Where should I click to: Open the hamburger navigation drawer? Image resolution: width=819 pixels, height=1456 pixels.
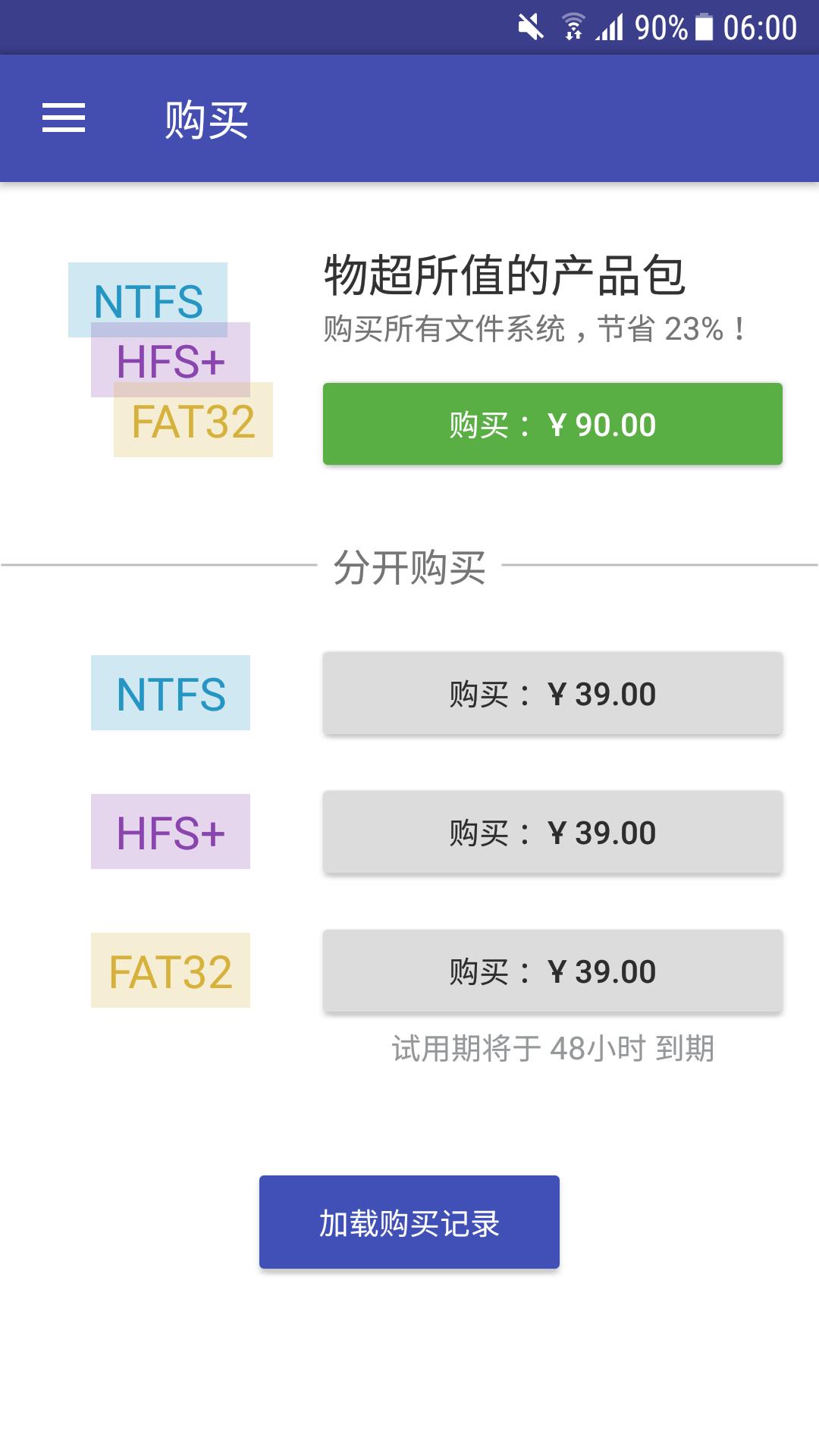[x=64, y=118]
